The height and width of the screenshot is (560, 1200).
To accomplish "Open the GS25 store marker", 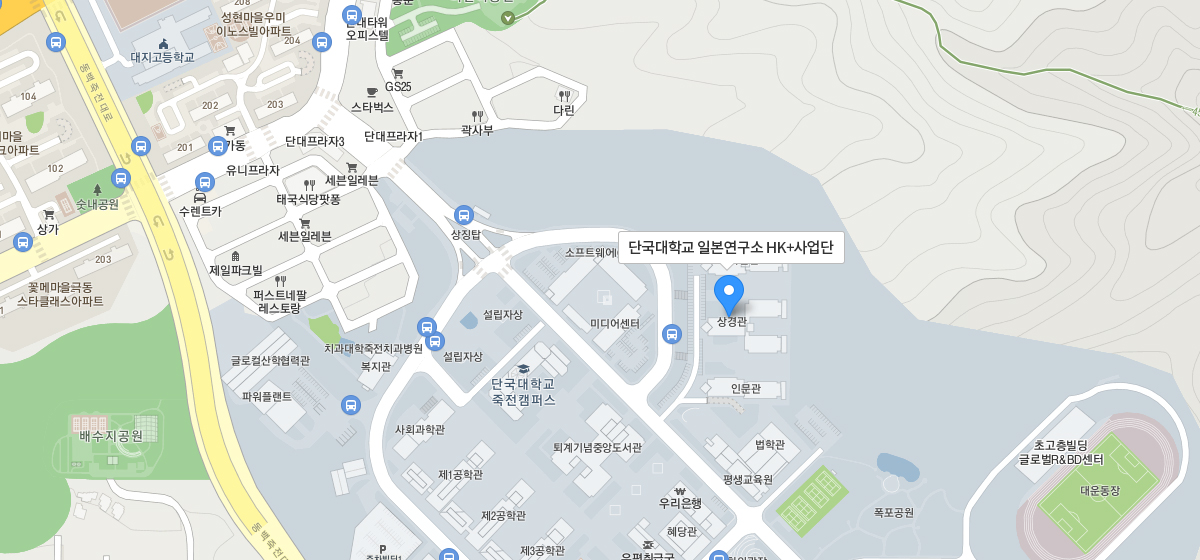I will point(397,74).
